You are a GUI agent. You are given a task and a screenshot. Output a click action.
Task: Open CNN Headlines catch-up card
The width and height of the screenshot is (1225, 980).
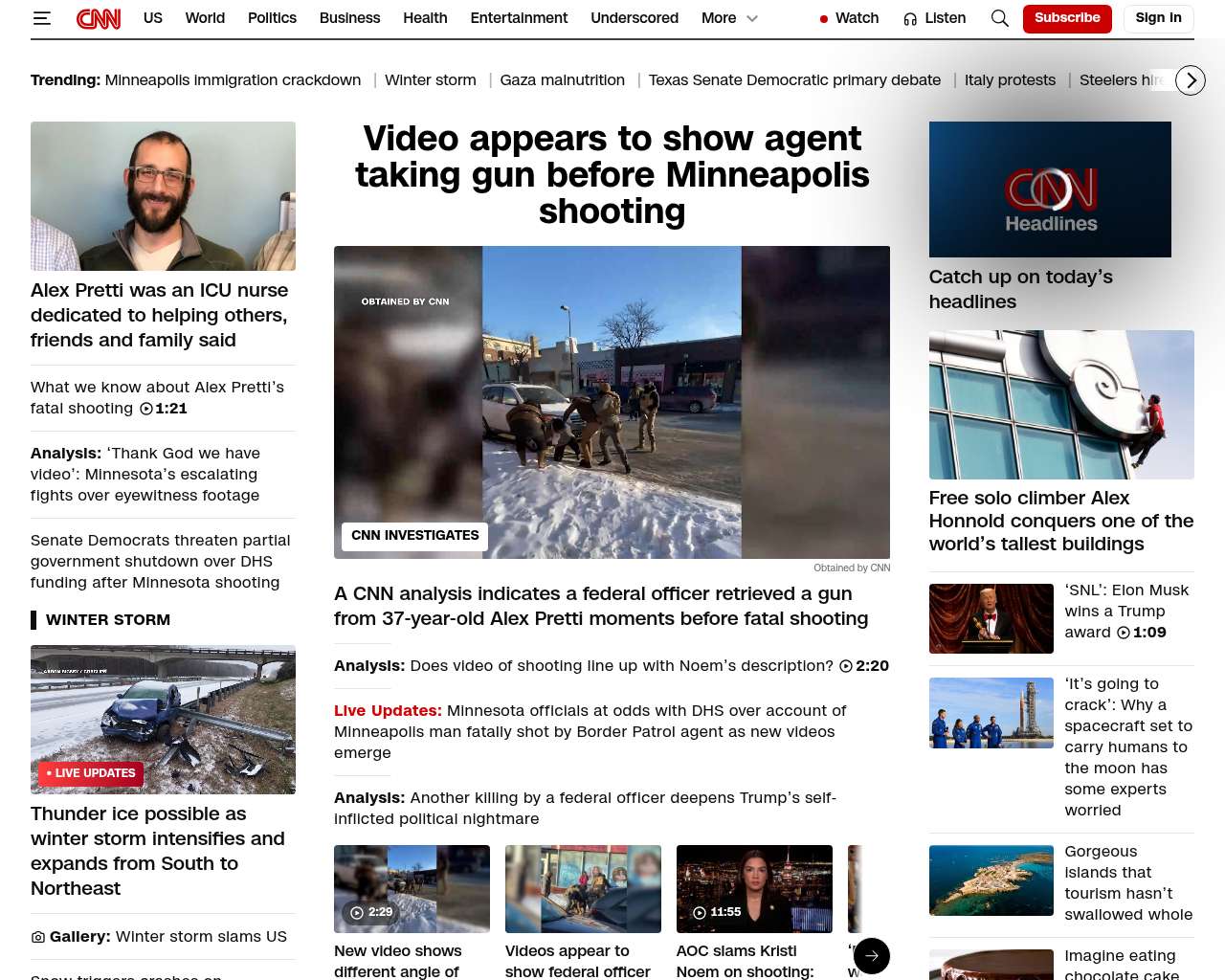pyautogui.click(x=1020, y=288)
